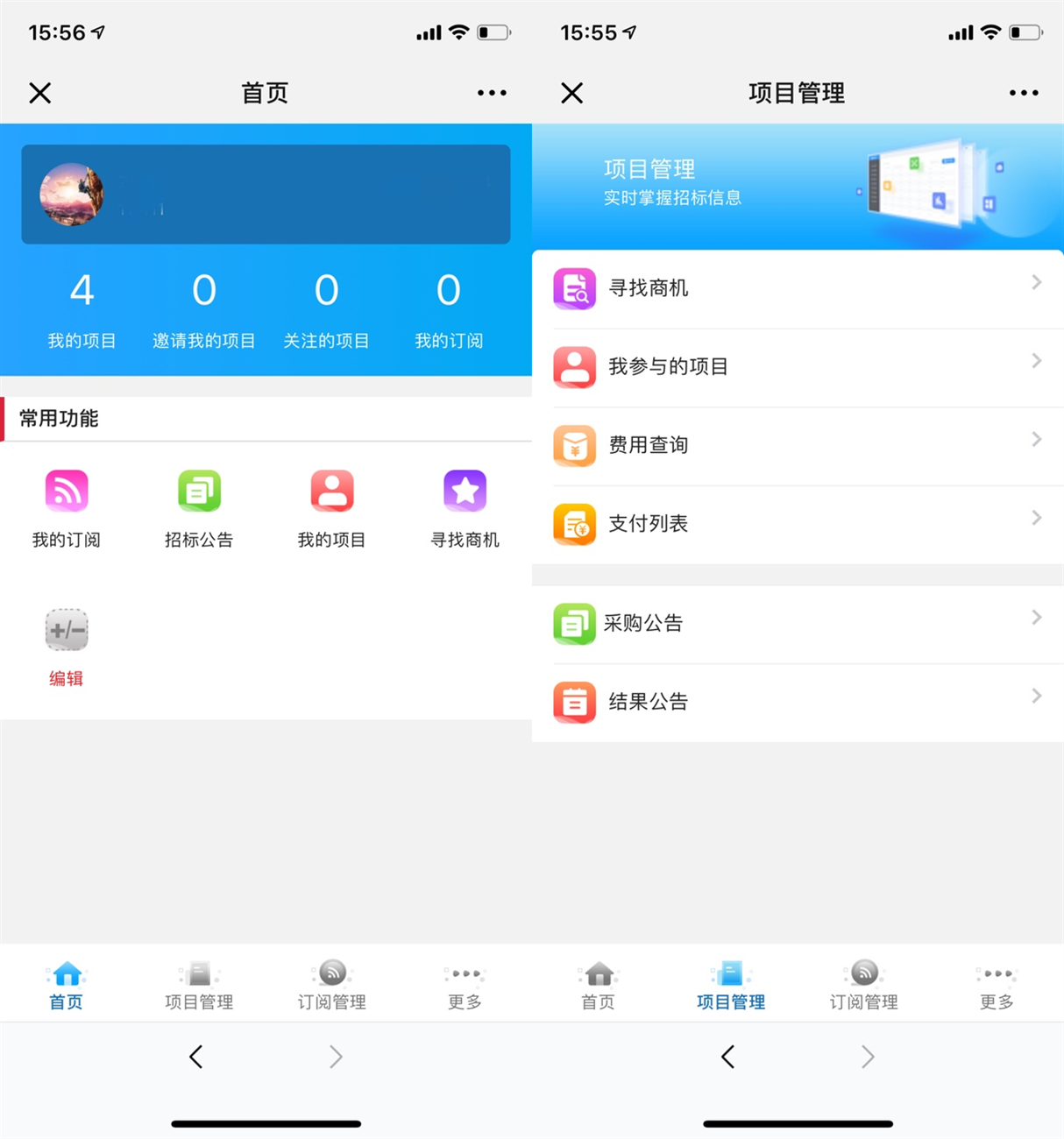Open the 支付列表 row
1064x1139 pixels.
pyautogui.click(x=796, y=524)
